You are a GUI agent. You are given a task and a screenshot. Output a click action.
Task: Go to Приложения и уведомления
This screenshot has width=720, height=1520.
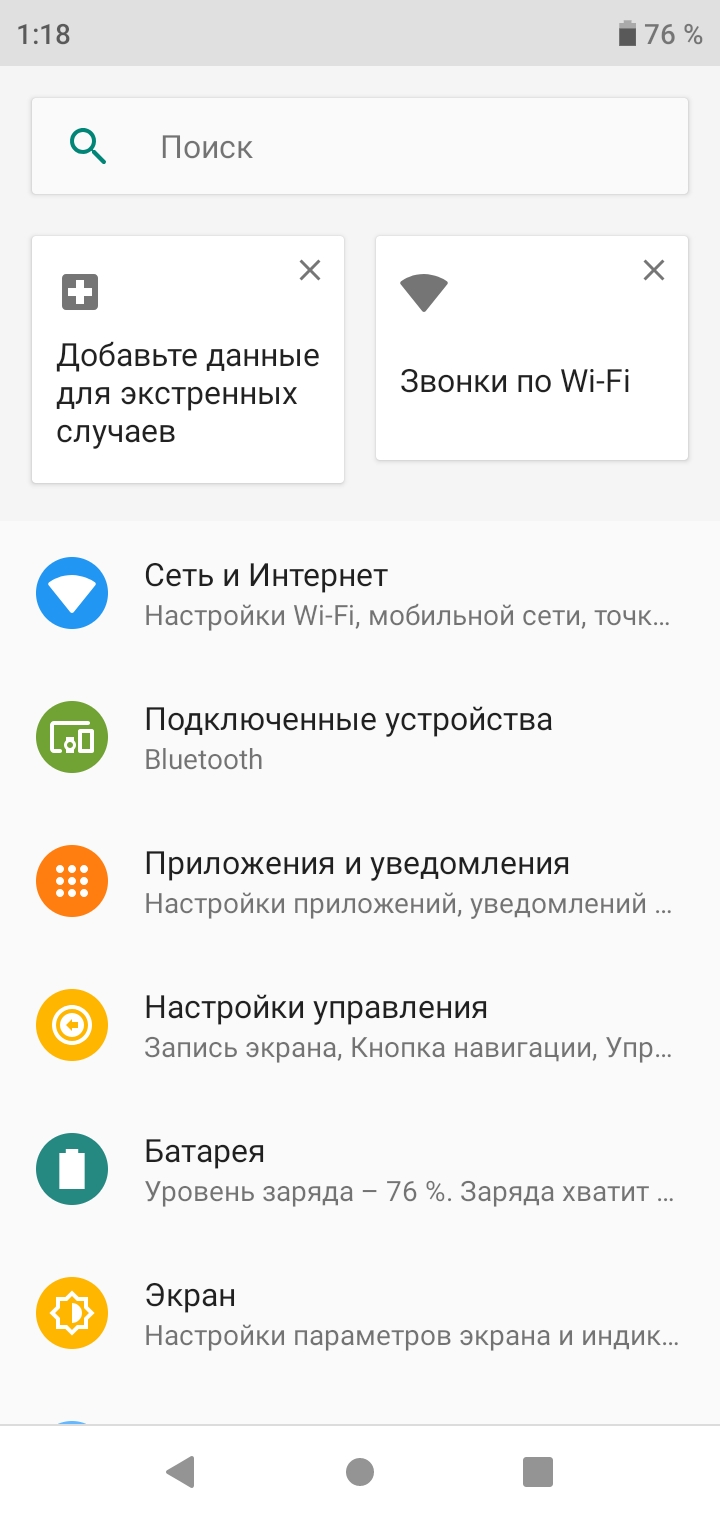[360, 882]
